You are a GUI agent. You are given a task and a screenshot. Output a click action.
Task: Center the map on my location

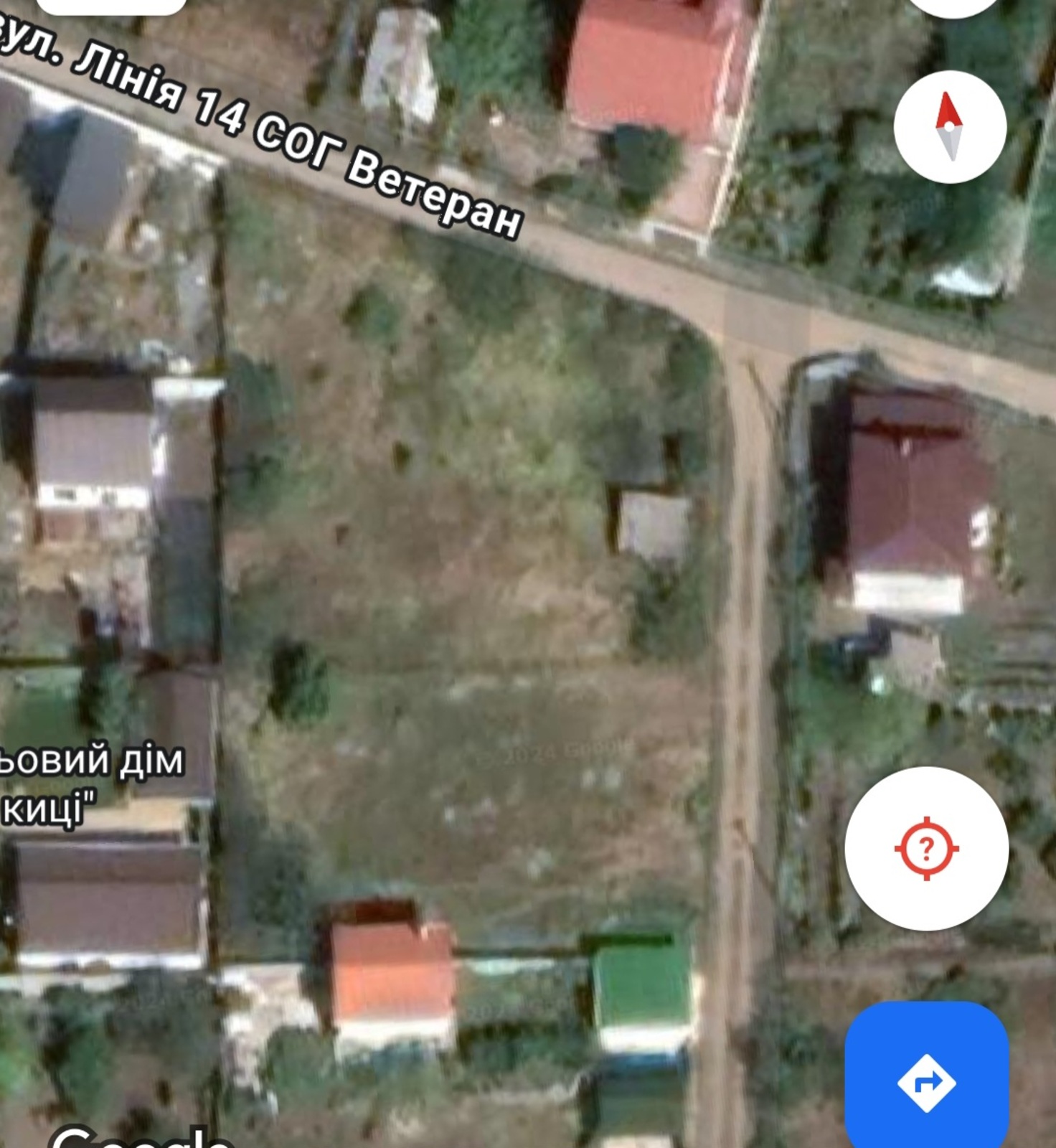pos(926,848)
